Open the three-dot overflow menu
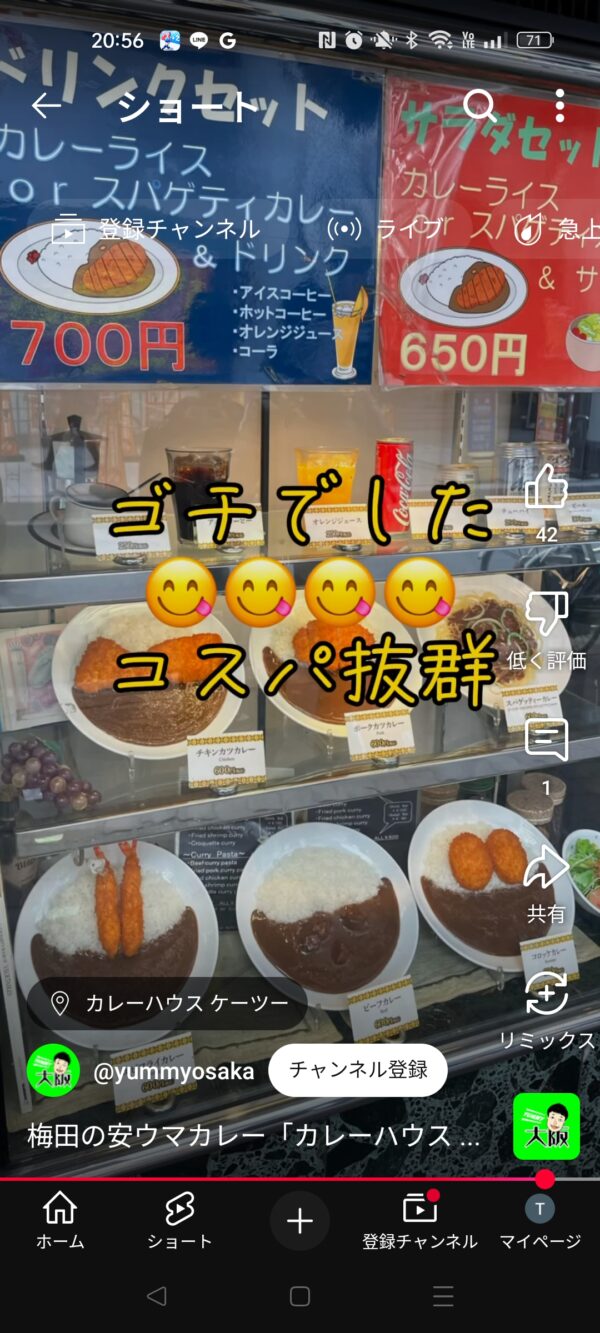600x1333 pixels. [559, 106]
